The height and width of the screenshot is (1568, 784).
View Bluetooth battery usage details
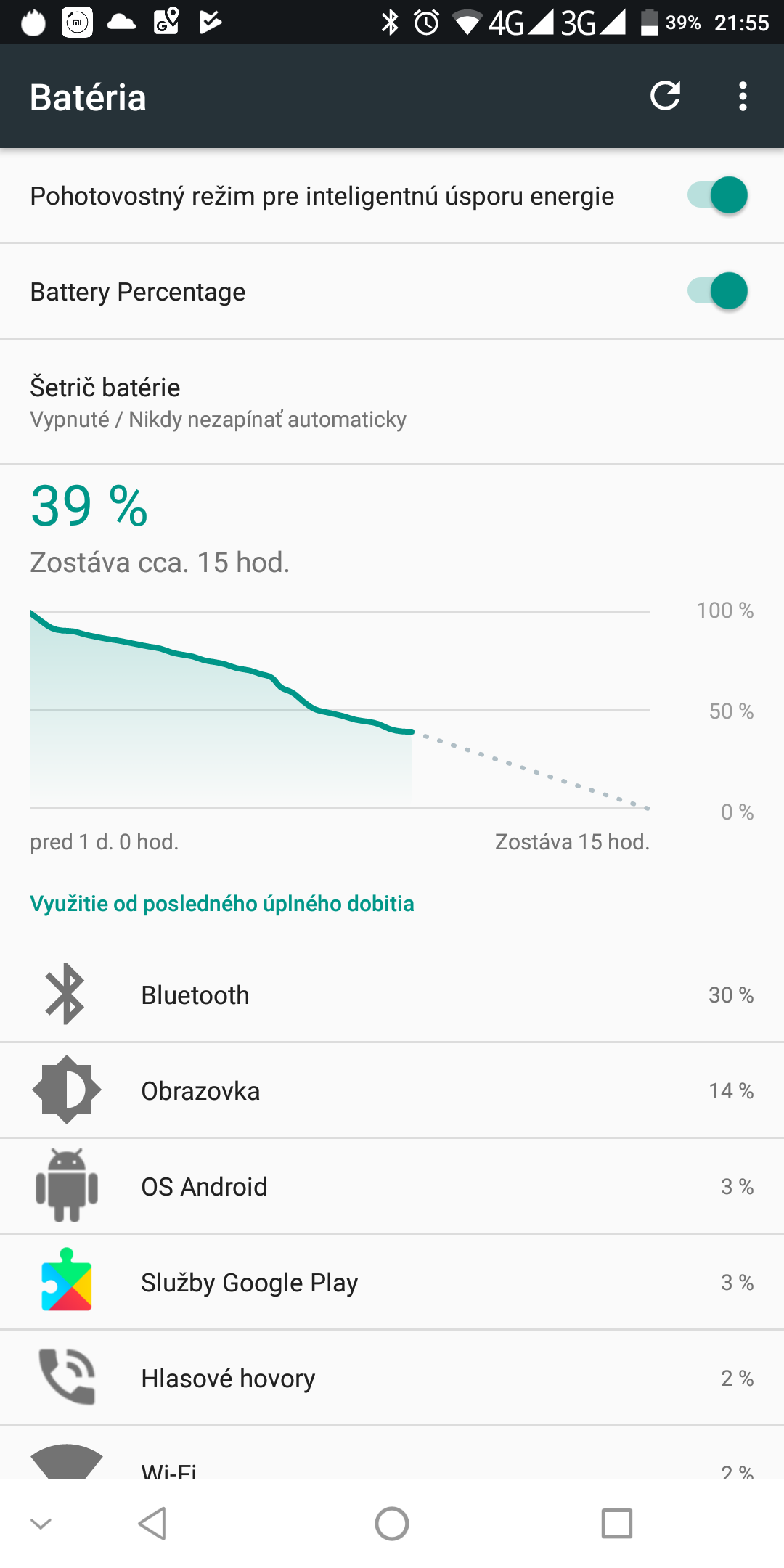[x=392, y=995]
